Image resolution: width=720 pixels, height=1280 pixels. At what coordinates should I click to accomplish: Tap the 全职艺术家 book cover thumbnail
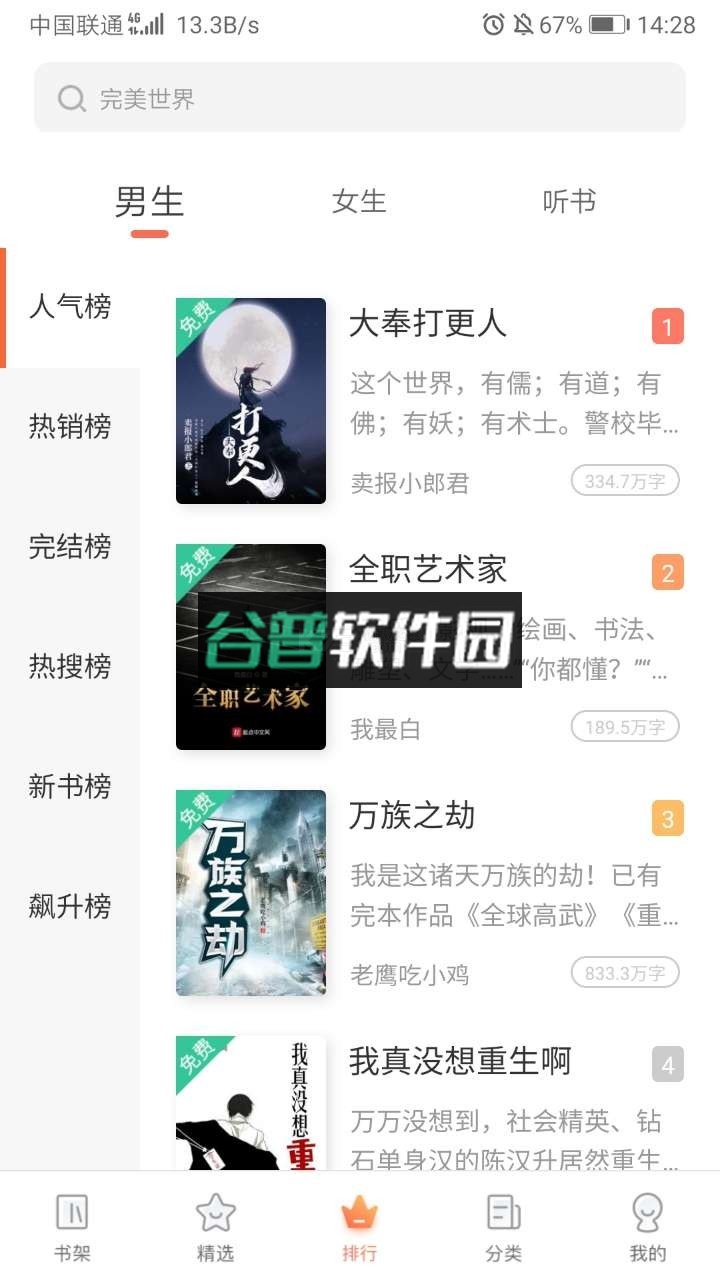250,645
